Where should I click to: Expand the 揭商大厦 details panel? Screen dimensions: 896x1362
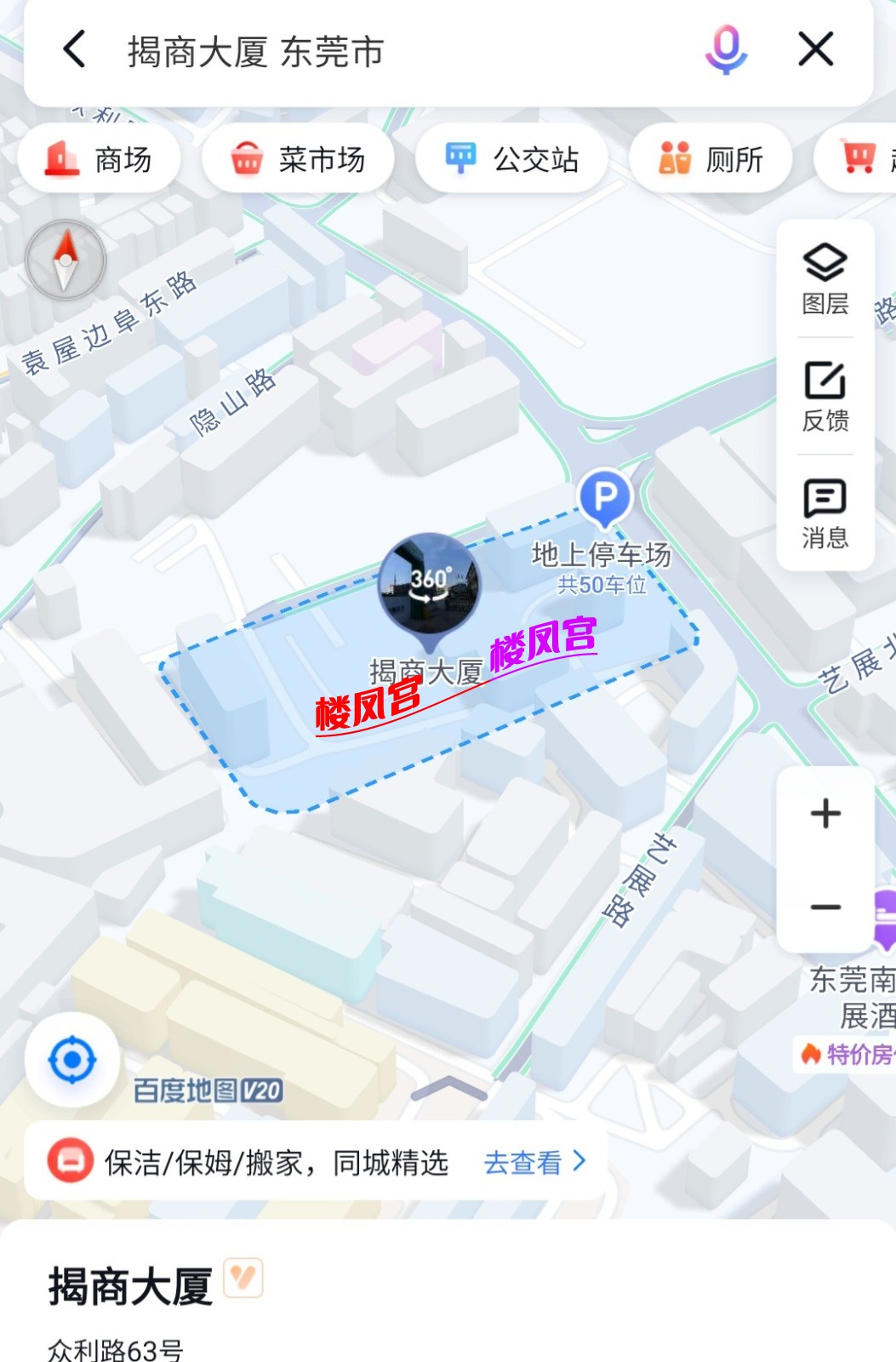pos(448,1087)
